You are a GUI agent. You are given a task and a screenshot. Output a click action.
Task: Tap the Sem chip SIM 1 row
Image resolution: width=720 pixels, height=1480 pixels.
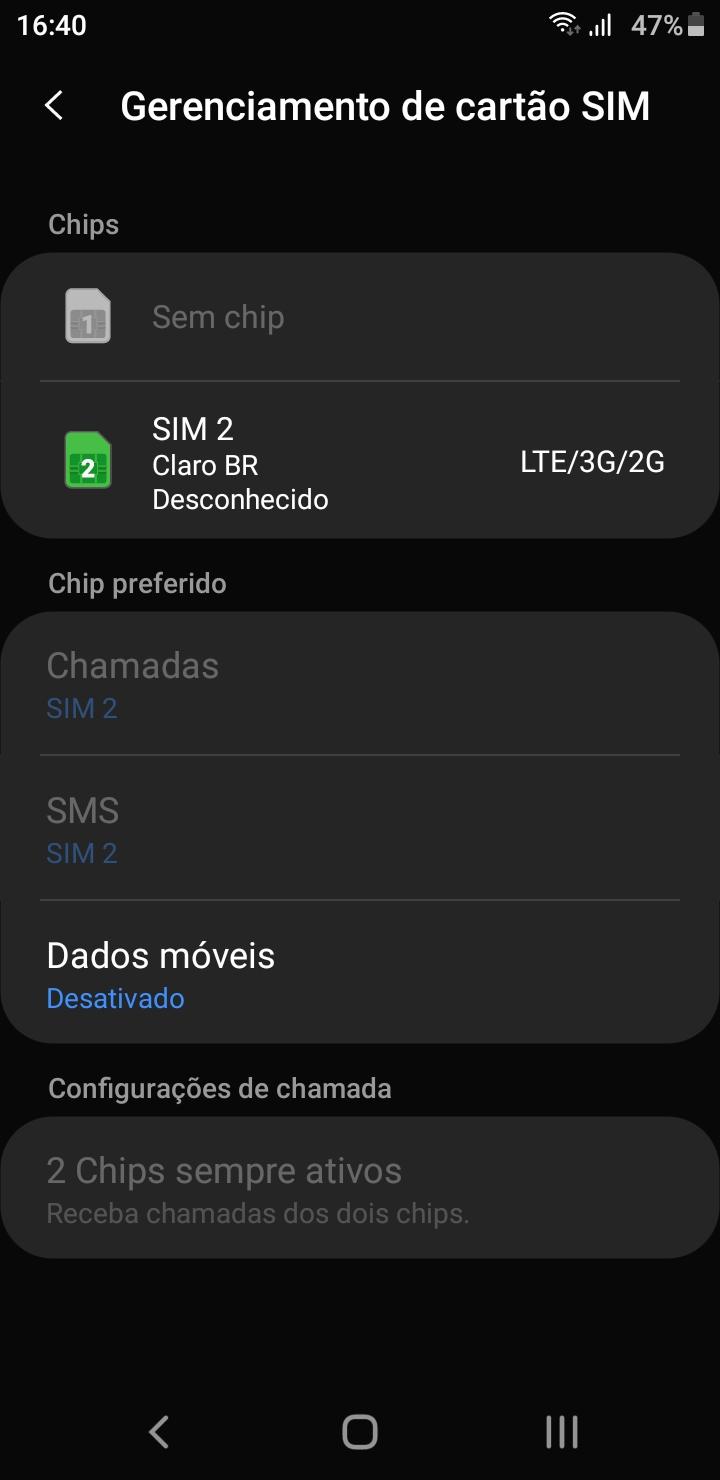[360, 317]
